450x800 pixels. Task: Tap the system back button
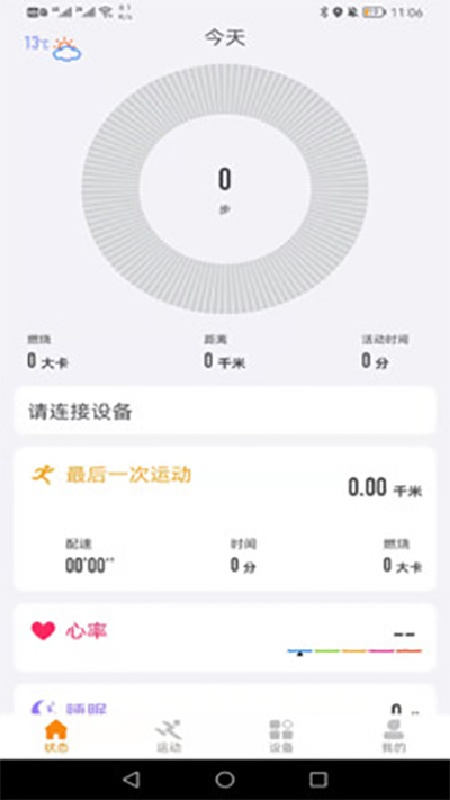pyautogui.click(x=132, y=779)
